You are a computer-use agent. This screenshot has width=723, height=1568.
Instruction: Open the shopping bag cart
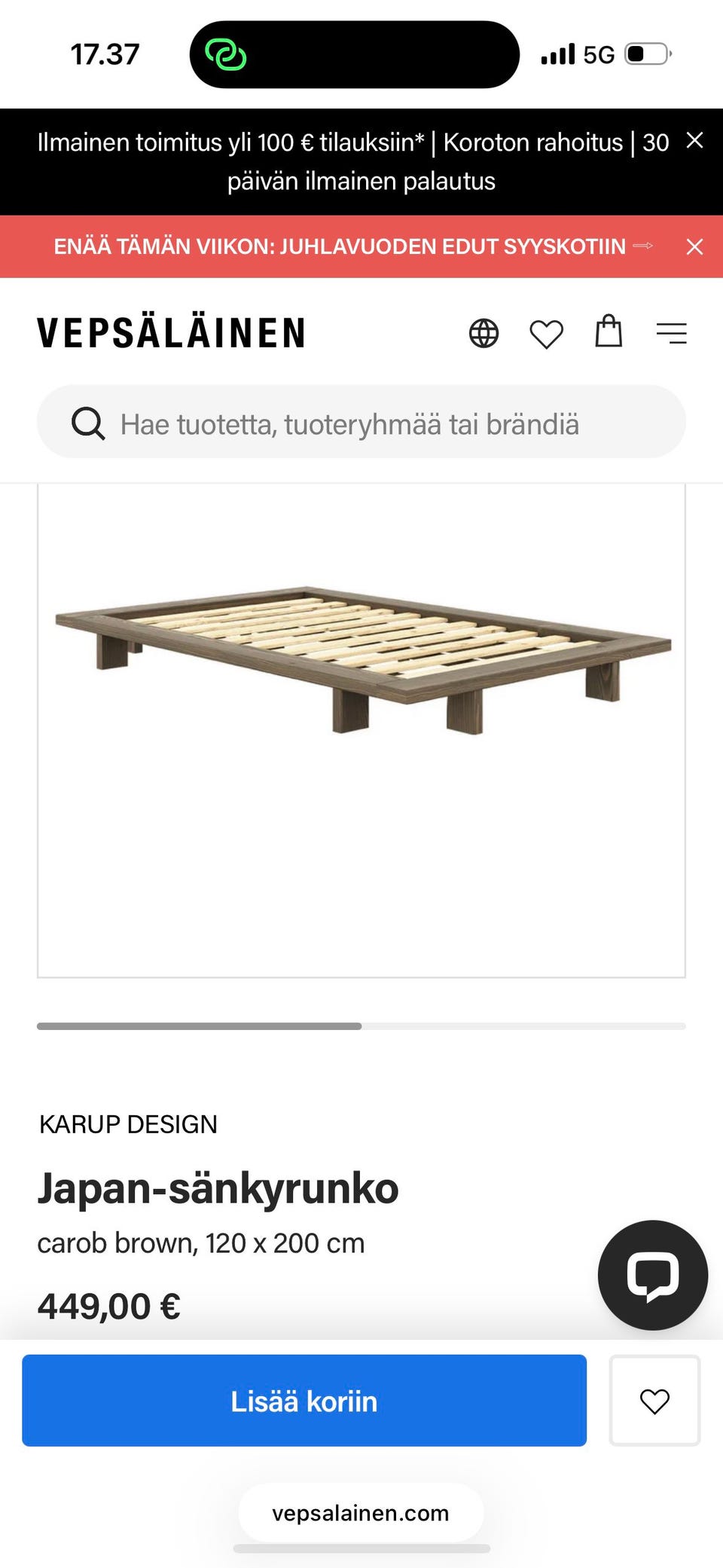609,331
